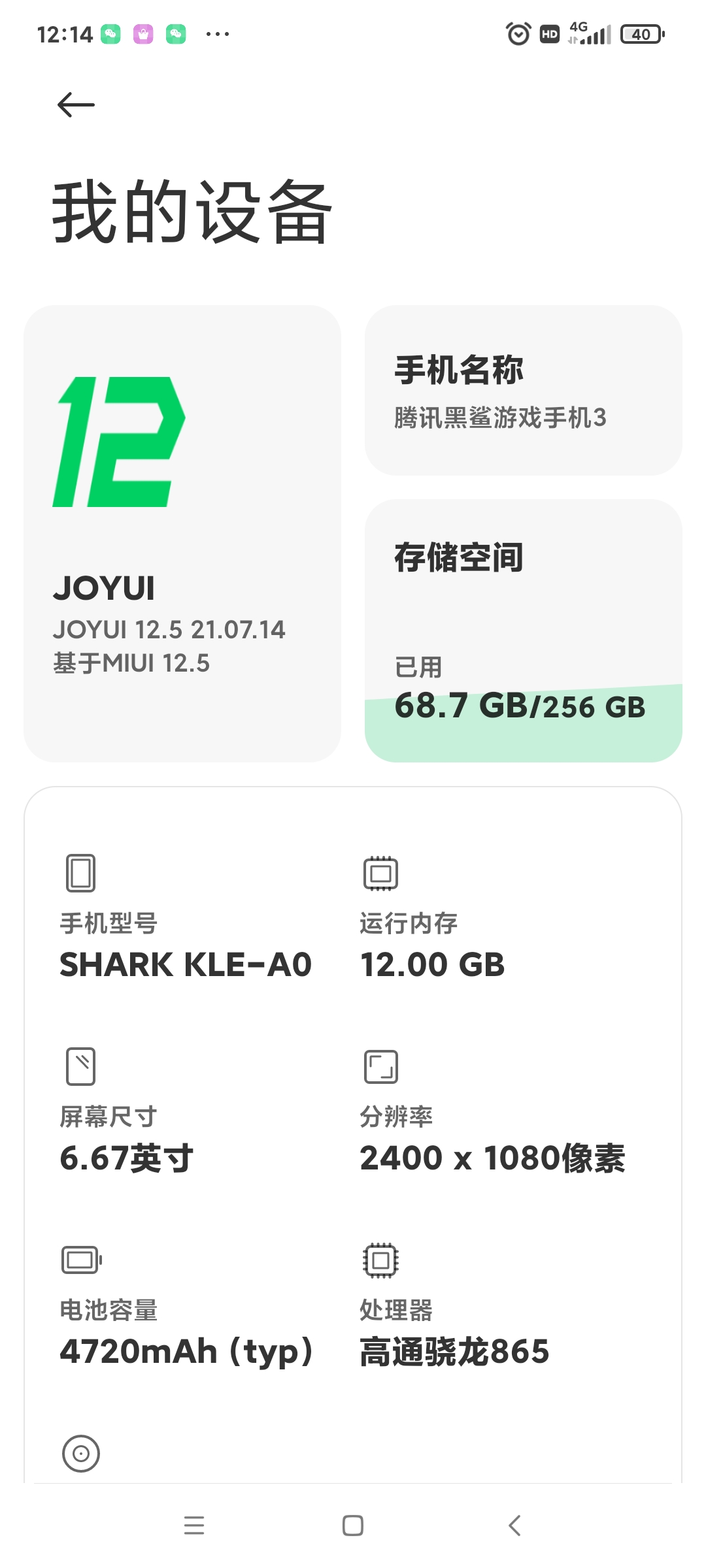Tap the system home button
This screenshot has width=706, height=1568.
coord(353,1526)
